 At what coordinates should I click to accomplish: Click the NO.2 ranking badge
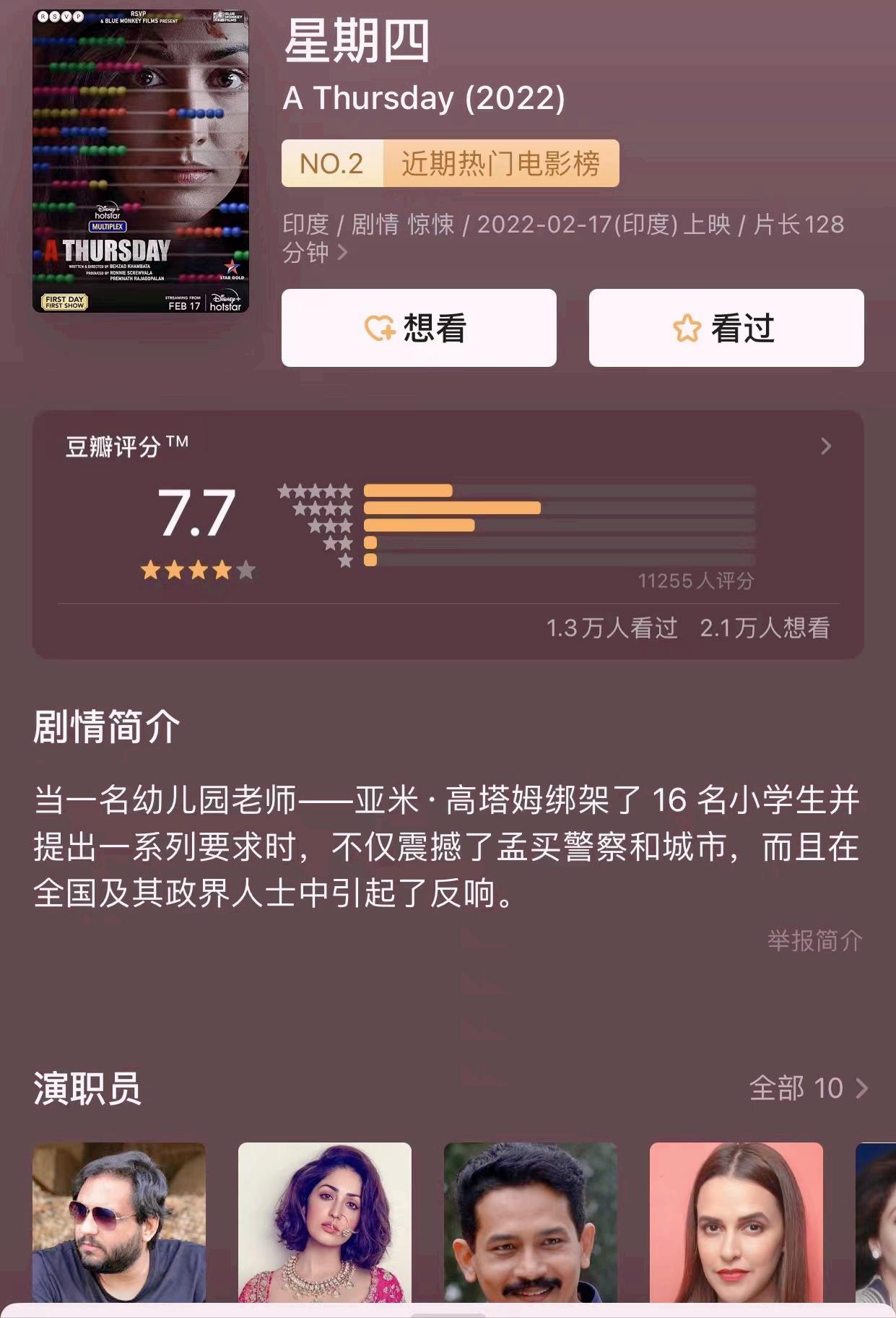coord(334,164)
